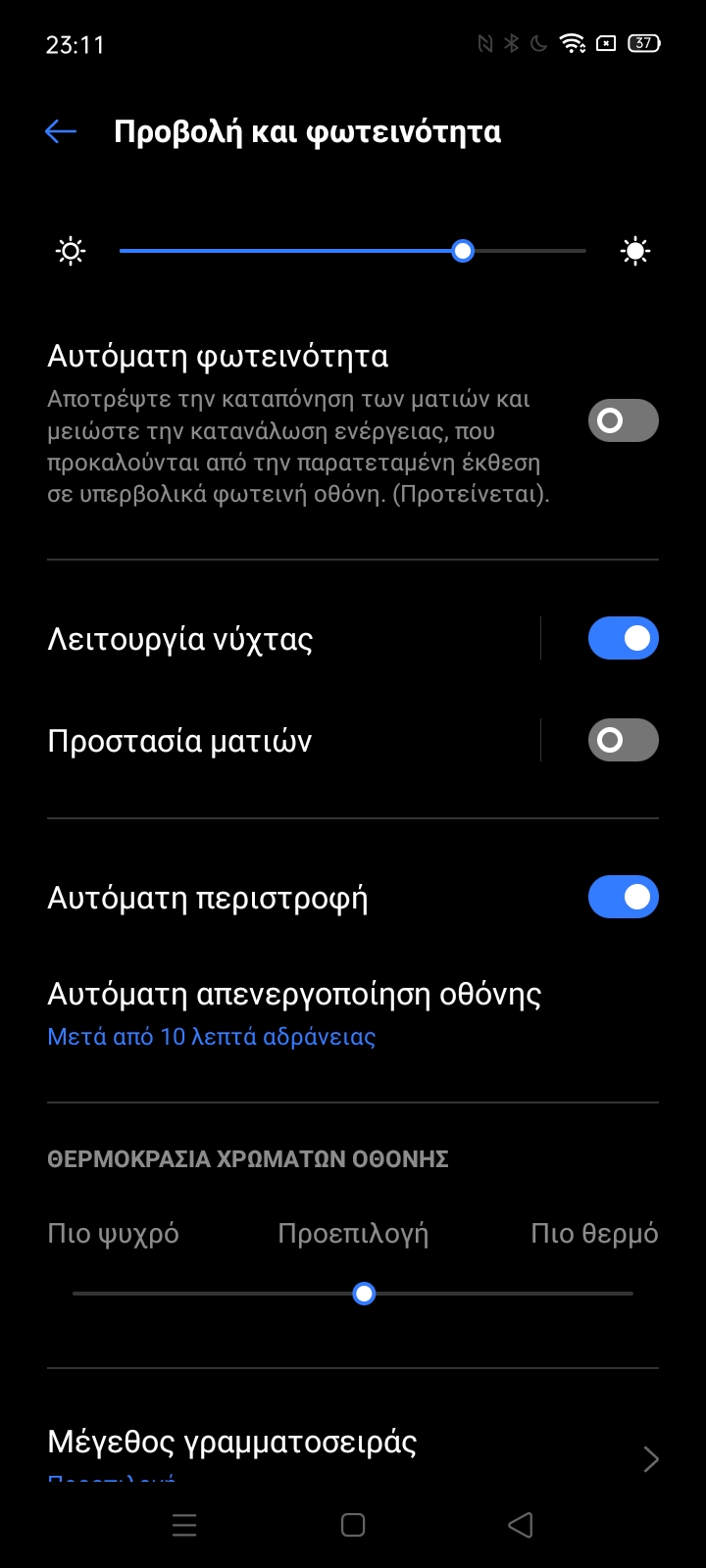This screenshot has height=1568, width=706.
Task: Open recent apps from navigation bar
Action: point(184,1525)
